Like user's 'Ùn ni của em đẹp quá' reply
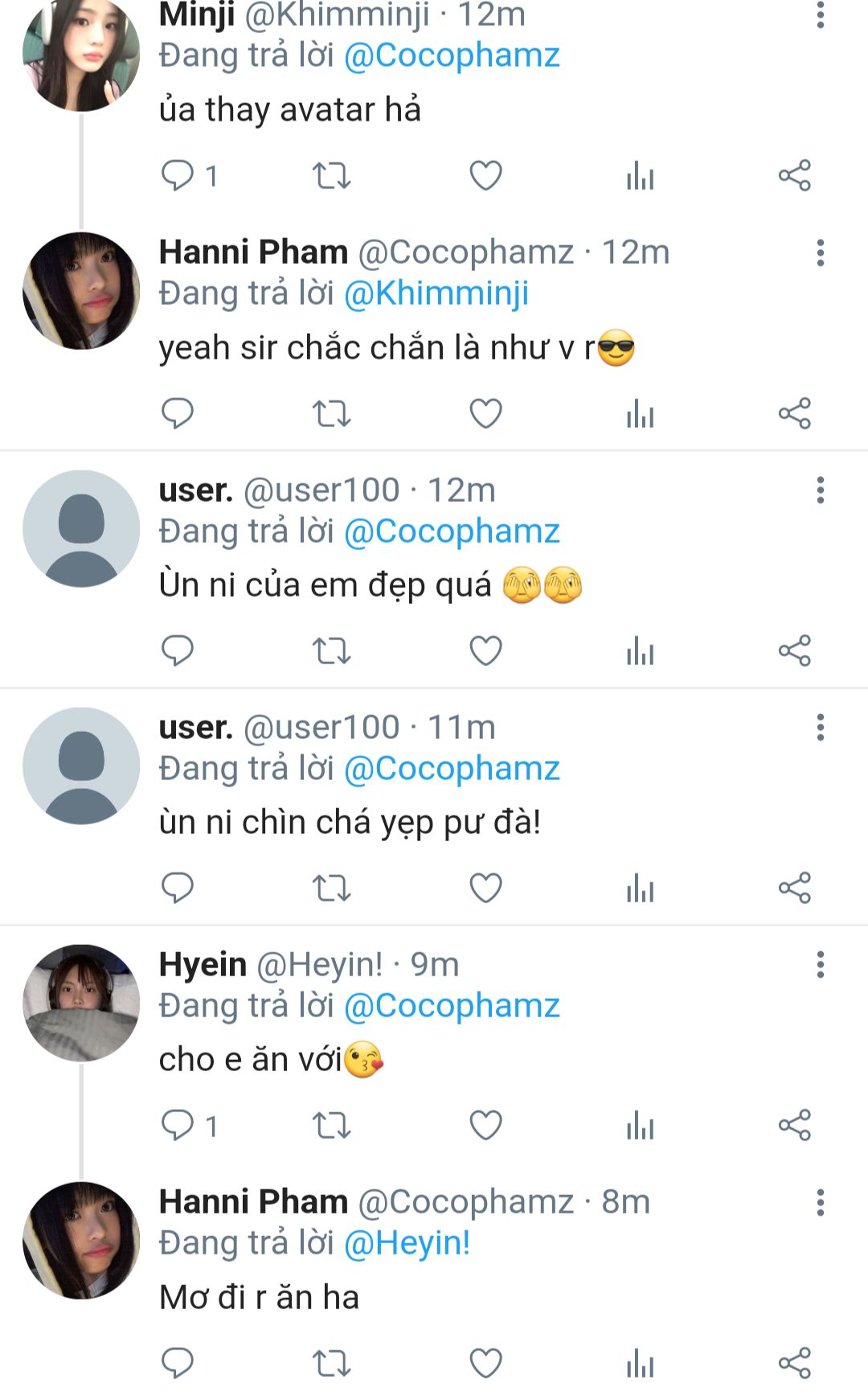The image size is (868, 1396). [x=485, y=651]
